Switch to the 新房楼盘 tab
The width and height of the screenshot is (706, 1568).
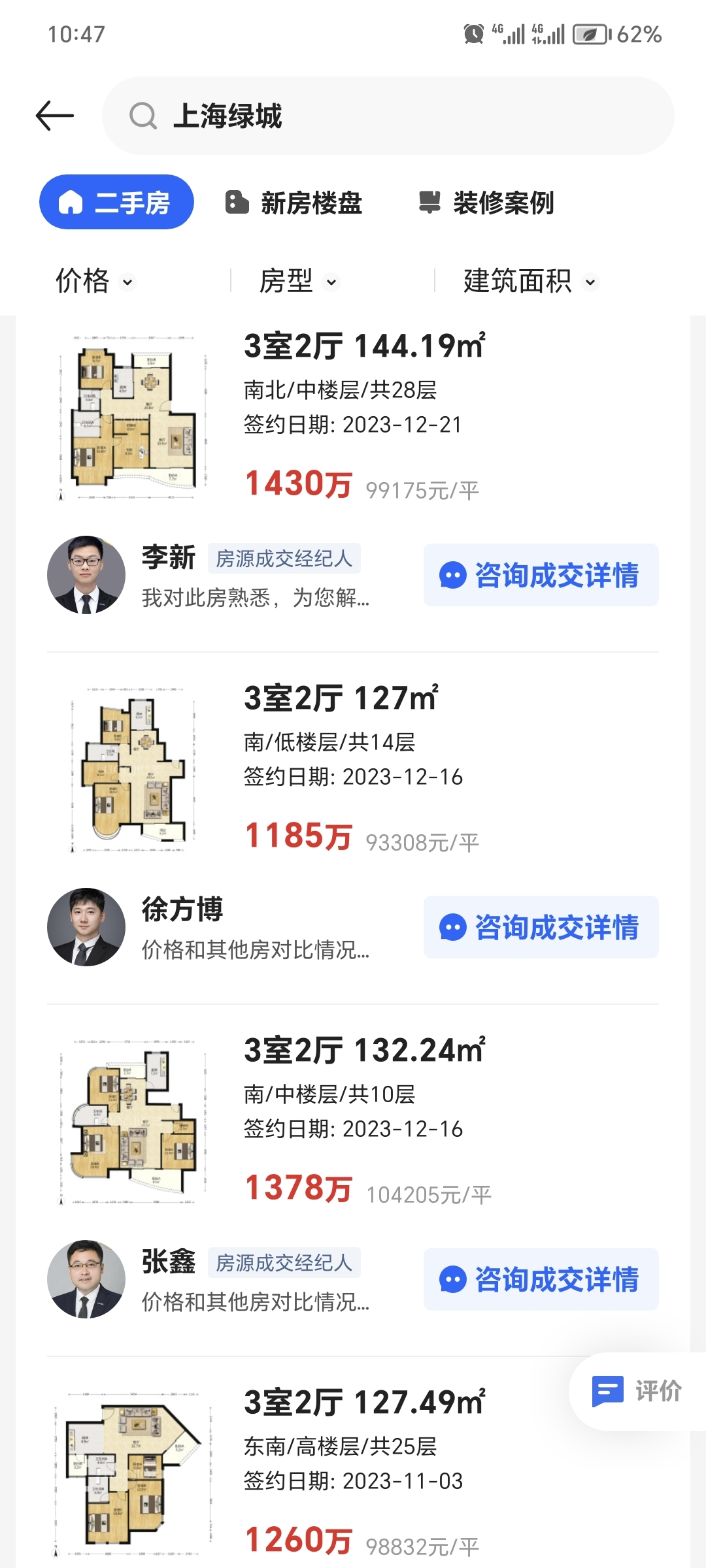294,203
